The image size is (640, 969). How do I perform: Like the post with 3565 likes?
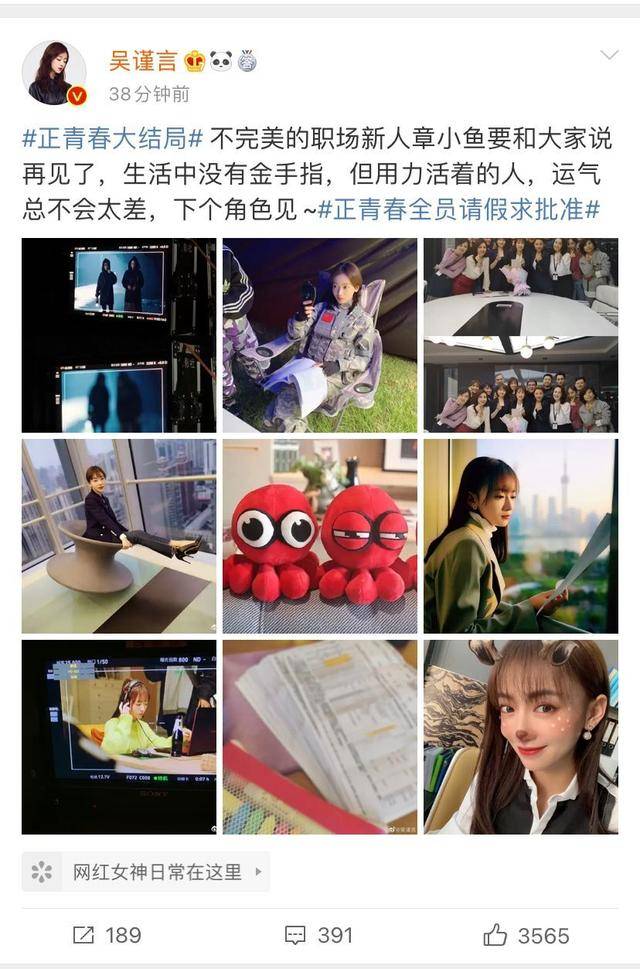[x=526, y=935]
